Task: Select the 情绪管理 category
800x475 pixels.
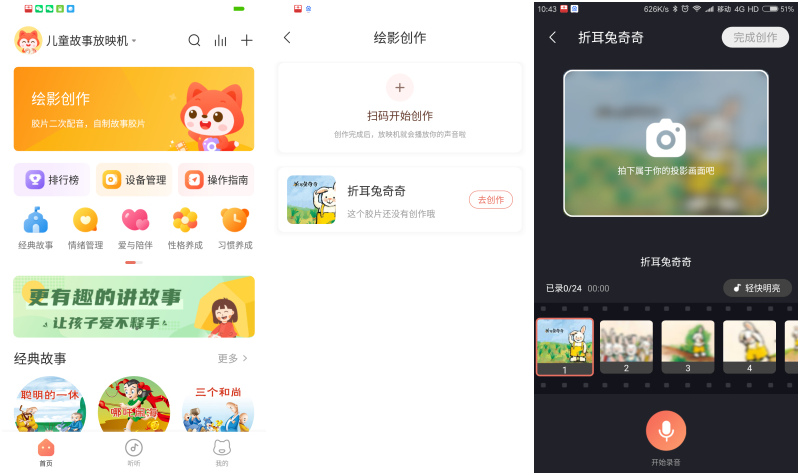Action: (x=85, y=228)
